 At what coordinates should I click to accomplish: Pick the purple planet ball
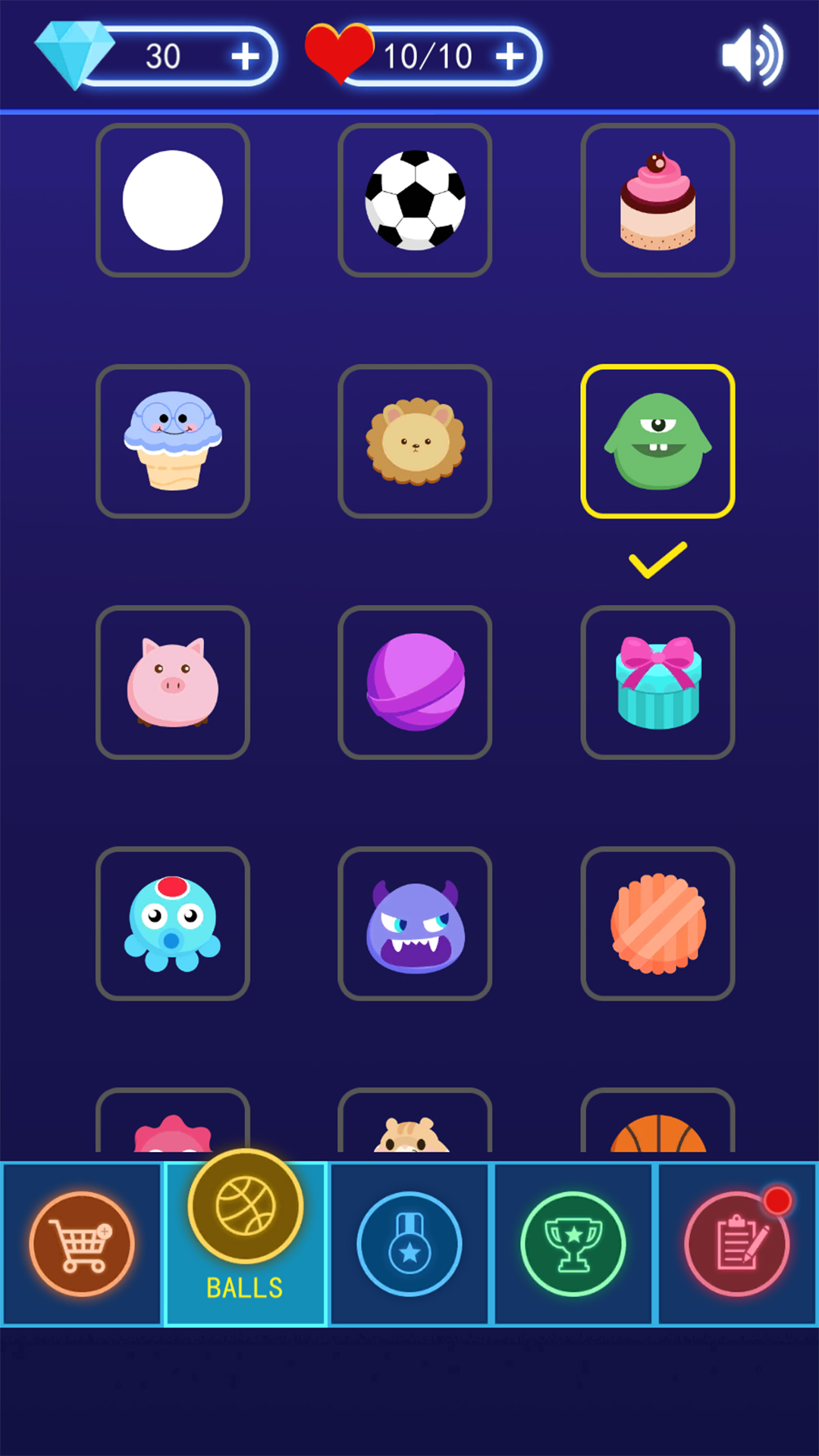(x=415, y=682)
